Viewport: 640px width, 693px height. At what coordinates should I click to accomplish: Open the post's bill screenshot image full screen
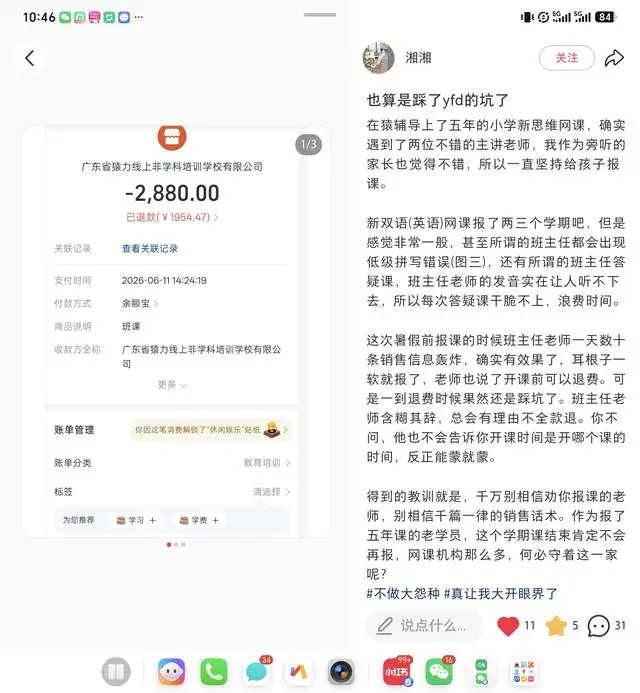pos(175,331)
